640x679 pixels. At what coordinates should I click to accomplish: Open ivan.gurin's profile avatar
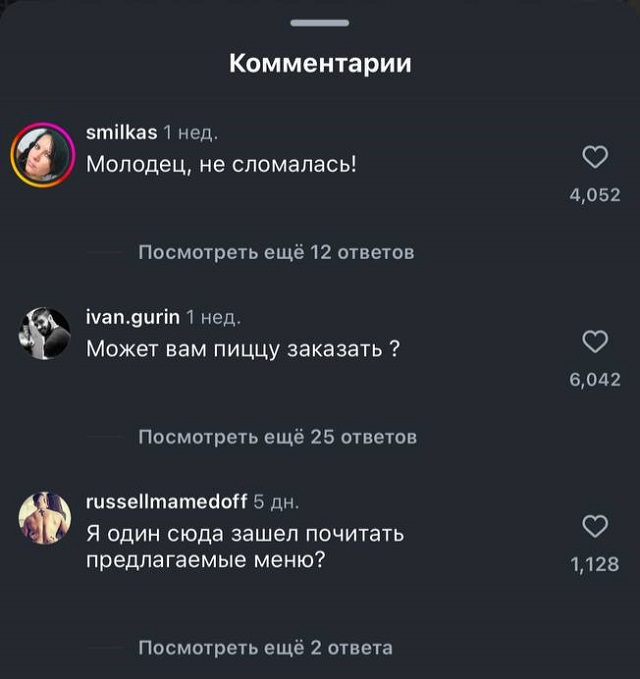pos(45,334)
